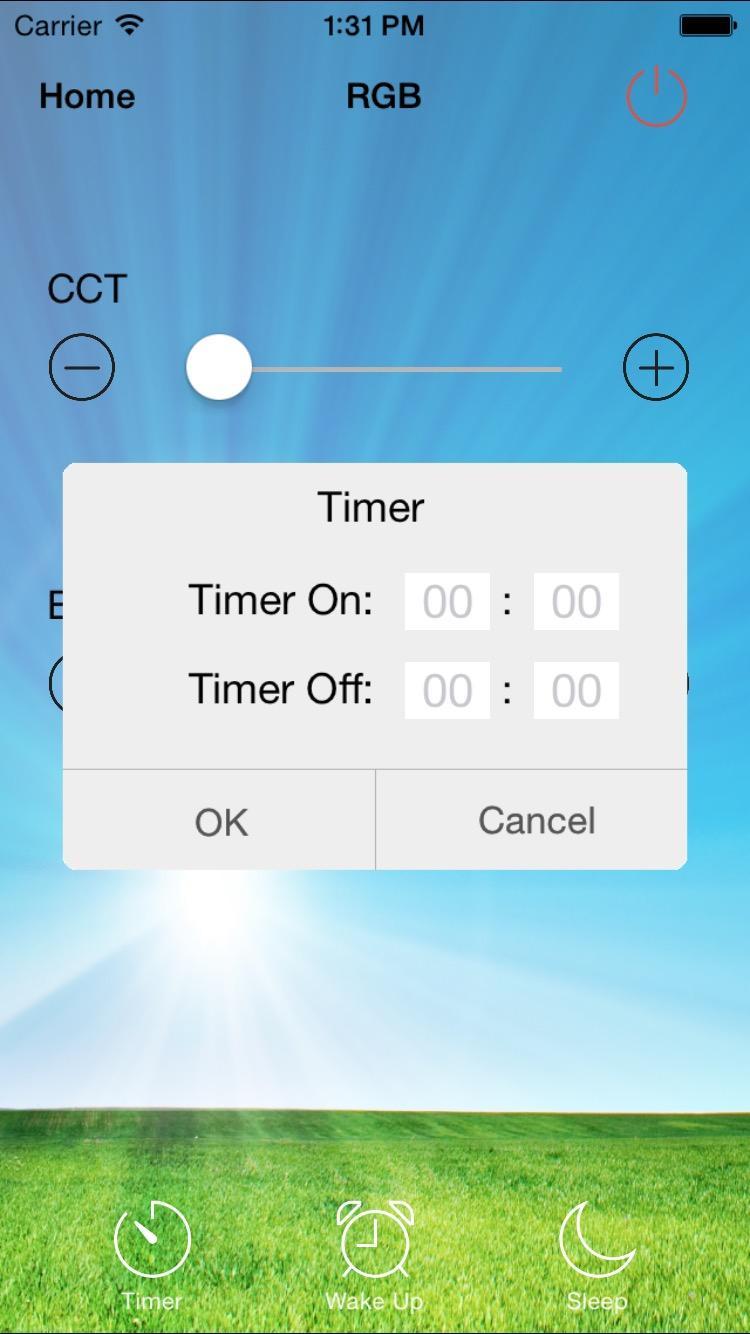
Task: Tap the CCT slider handle
Action: [x=219, y=368]
